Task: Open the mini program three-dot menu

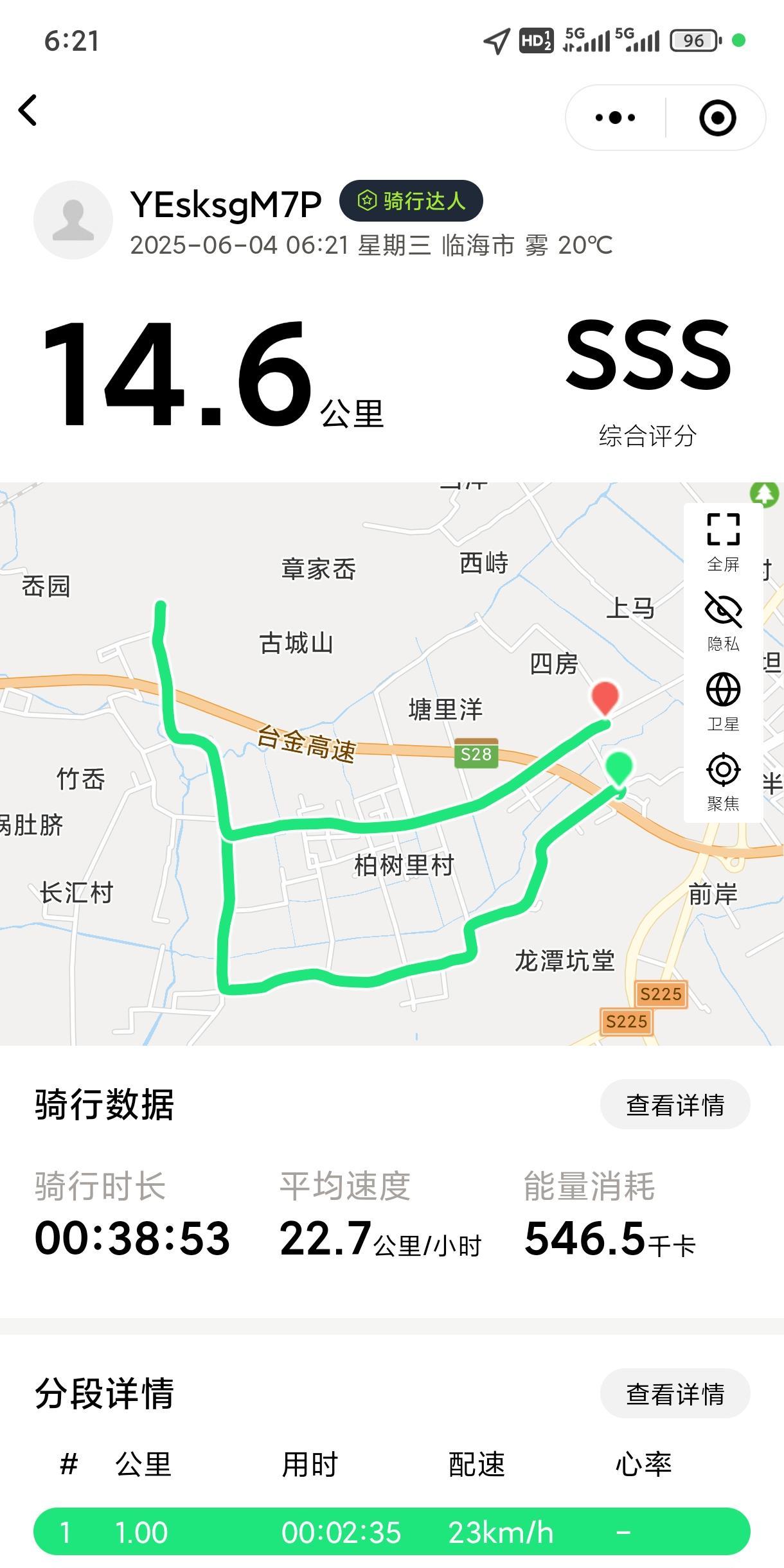Action: click(615, 118)
